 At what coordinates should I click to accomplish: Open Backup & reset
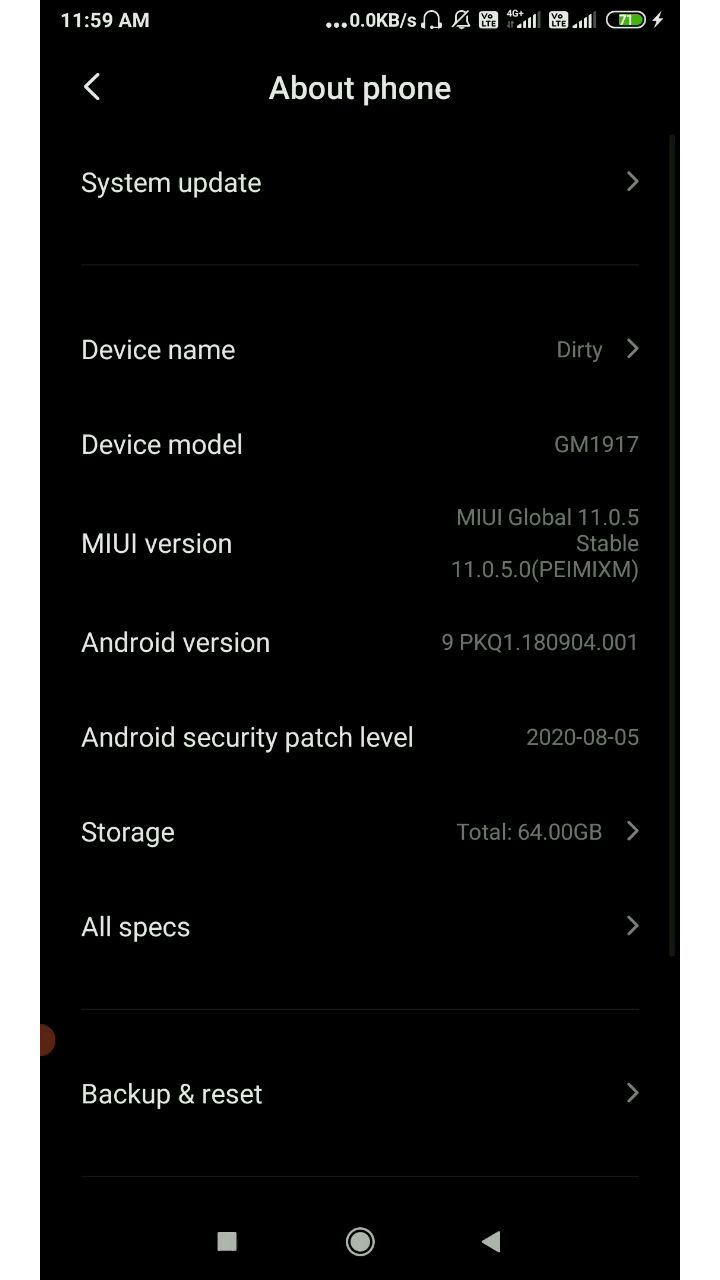(359, 1094)
